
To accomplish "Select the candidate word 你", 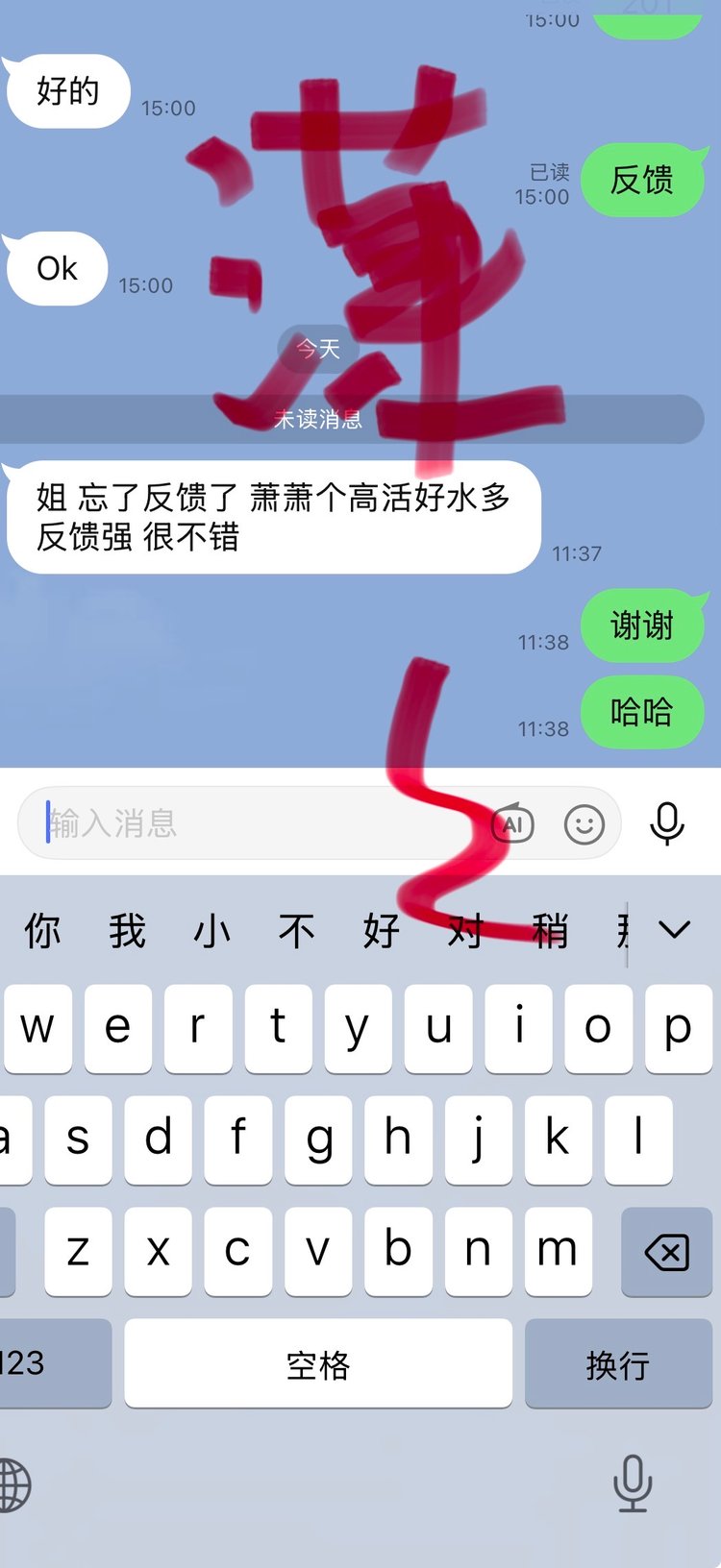I will point(42,931).
